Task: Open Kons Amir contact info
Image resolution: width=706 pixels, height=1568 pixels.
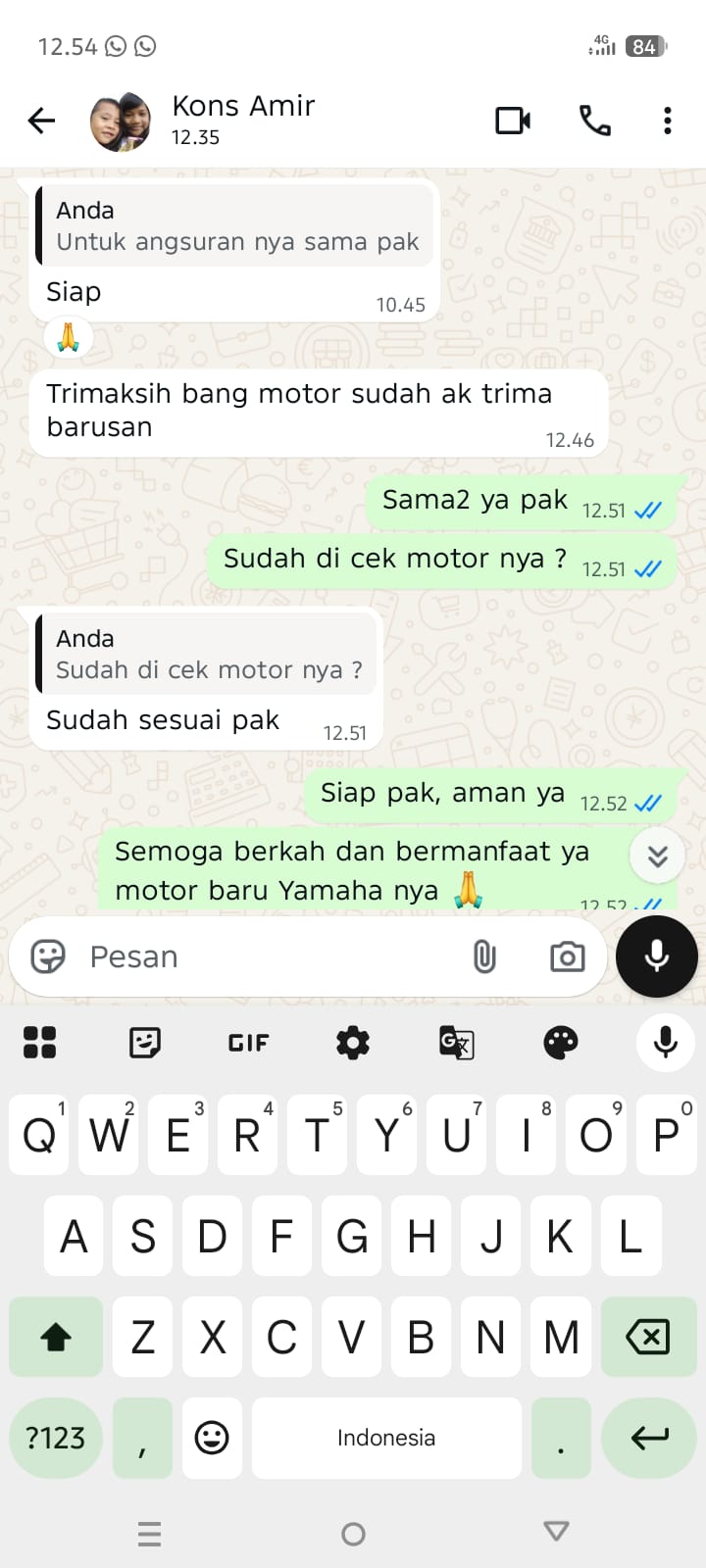Action: pos(243,119)
